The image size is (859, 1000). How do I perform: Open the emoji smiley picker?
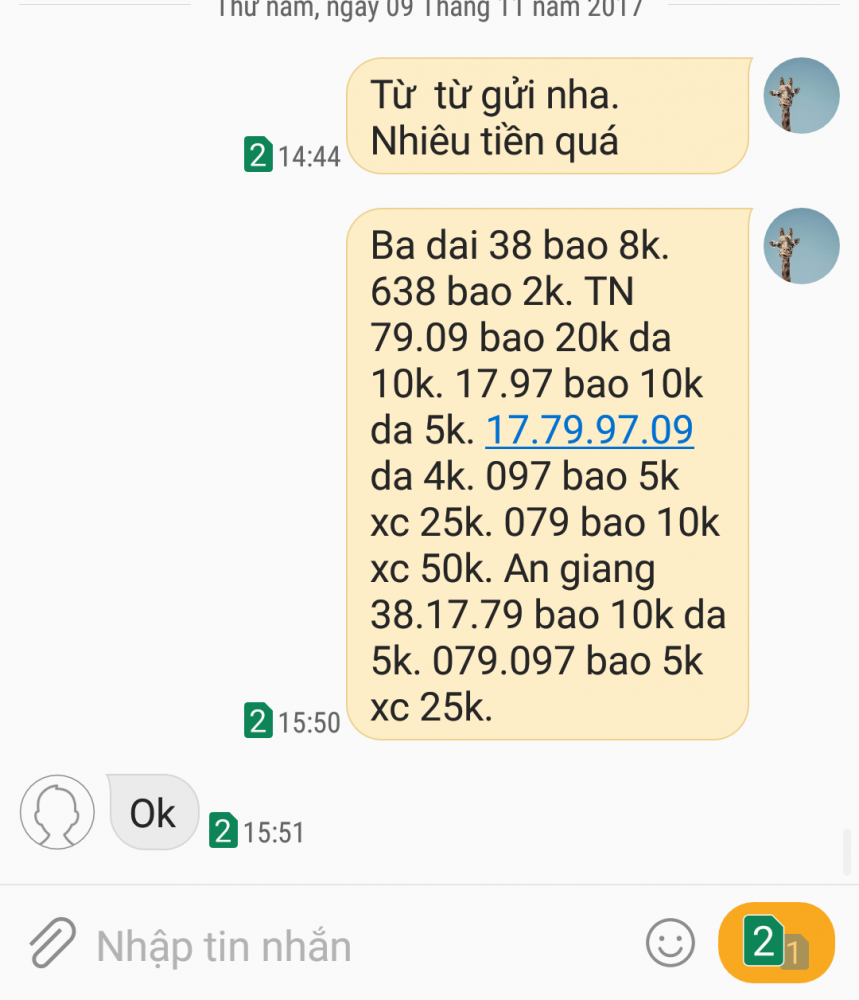coord(670,943)
